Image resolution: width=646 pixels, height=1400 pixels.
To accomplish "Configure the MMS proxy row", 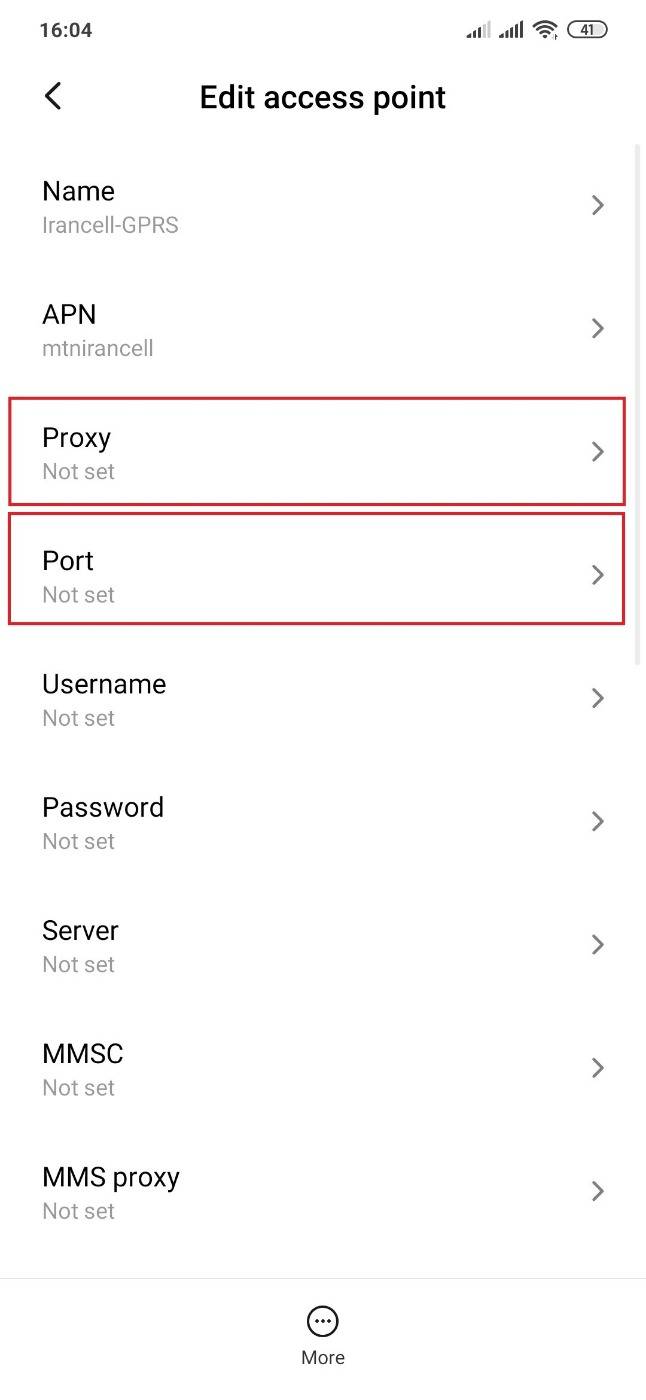I will pyautogui.click(x=323, y=1192).
